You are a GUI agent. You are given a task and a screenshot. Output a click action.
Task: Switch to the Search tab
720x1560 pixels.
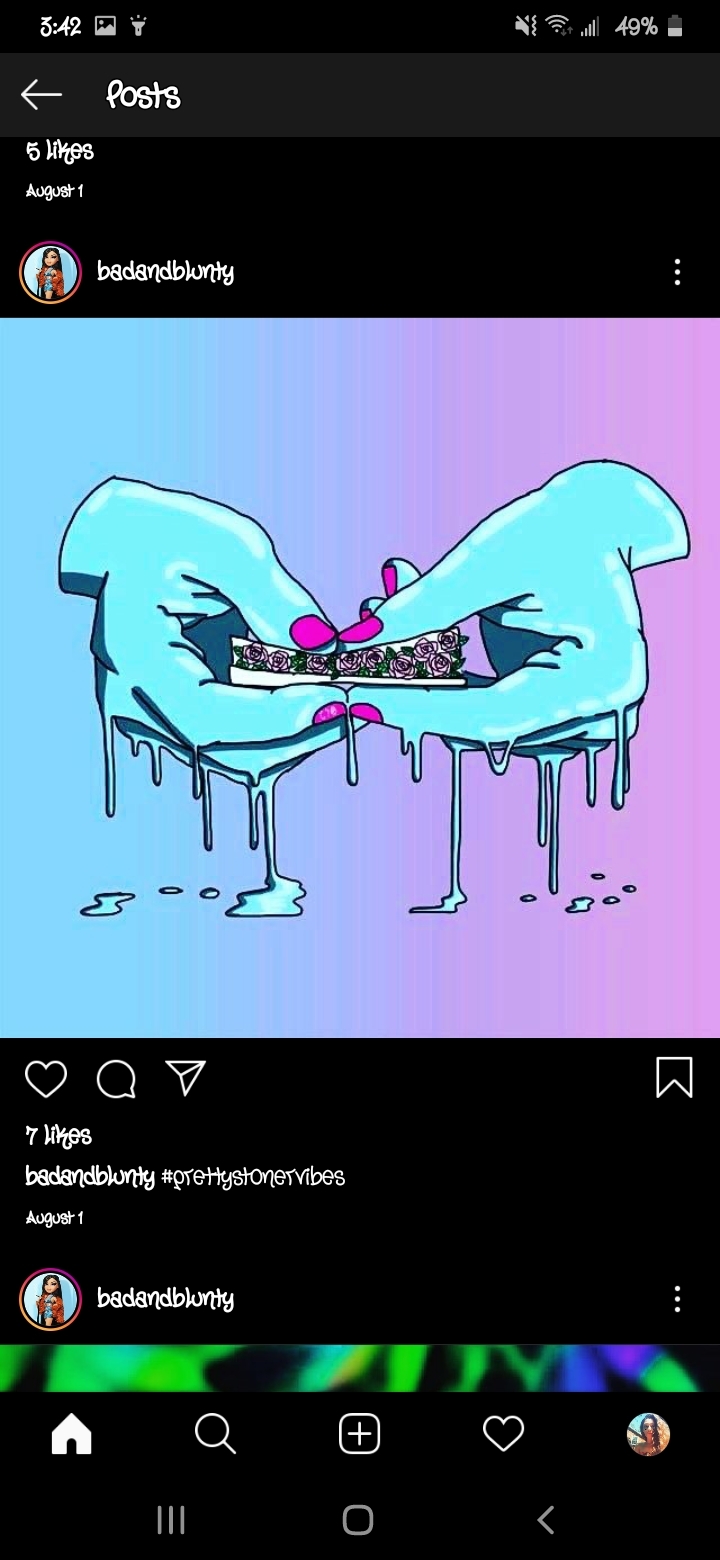pyautogui.click(x=215, y=1435)
